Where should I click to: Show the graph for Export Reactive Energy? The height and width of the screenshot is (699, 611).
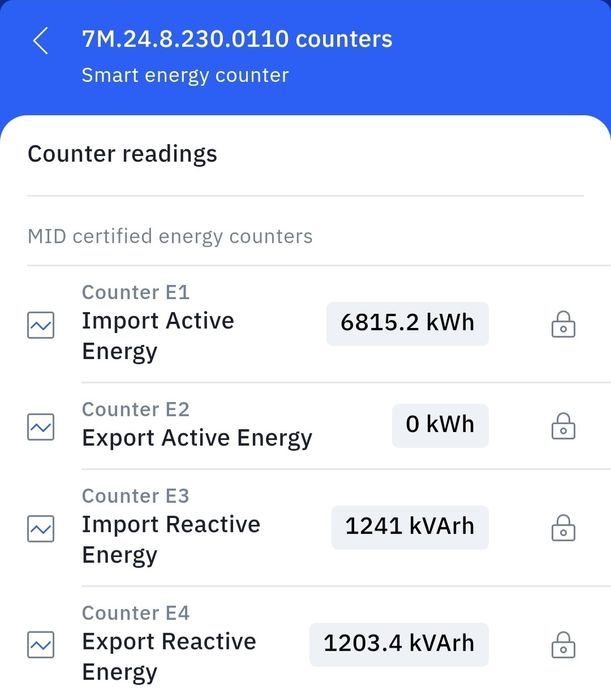click(x=41, y=645)
